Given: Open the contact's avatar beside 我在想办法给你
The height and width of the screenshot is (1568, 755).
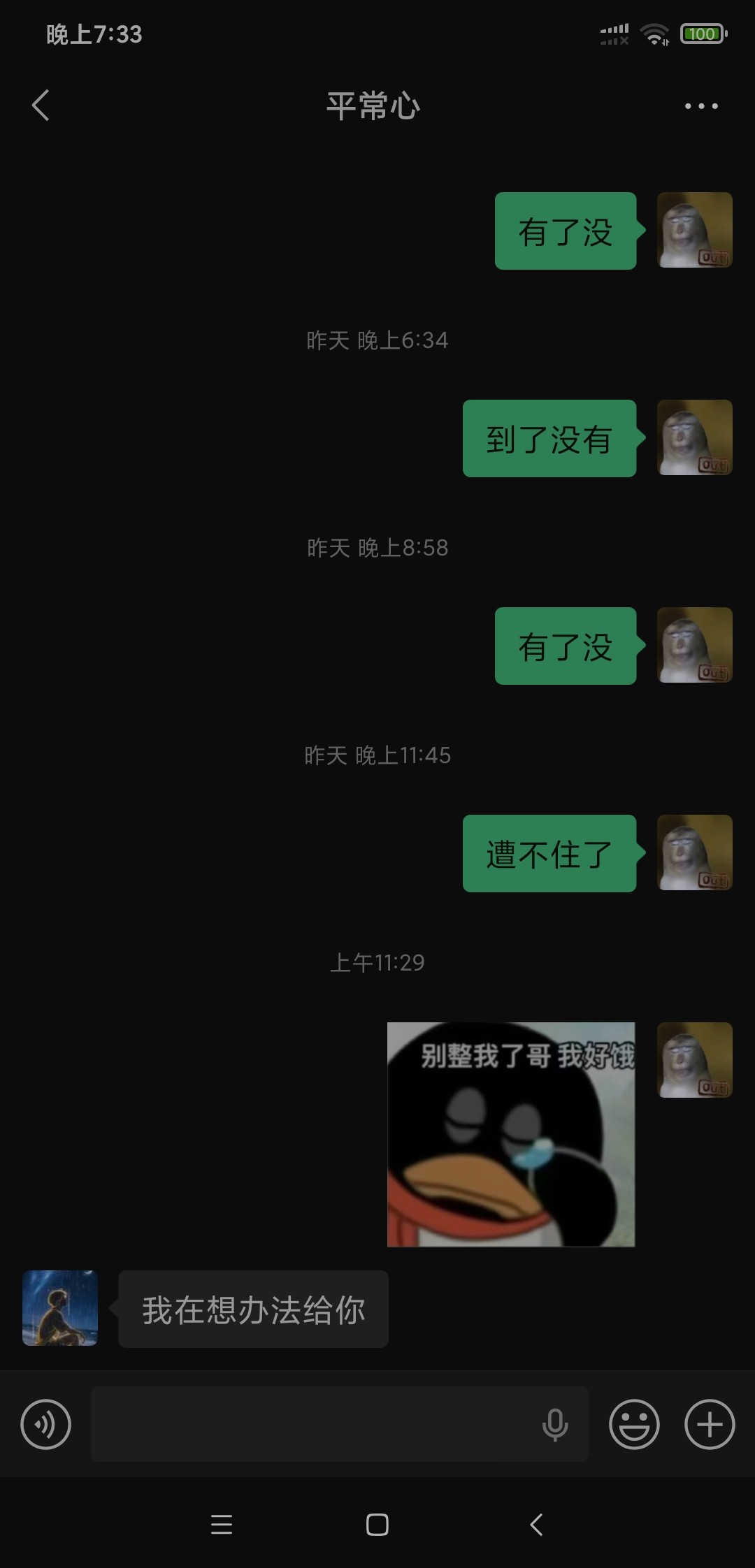Looking at the screenshot, I should 60,1308.
